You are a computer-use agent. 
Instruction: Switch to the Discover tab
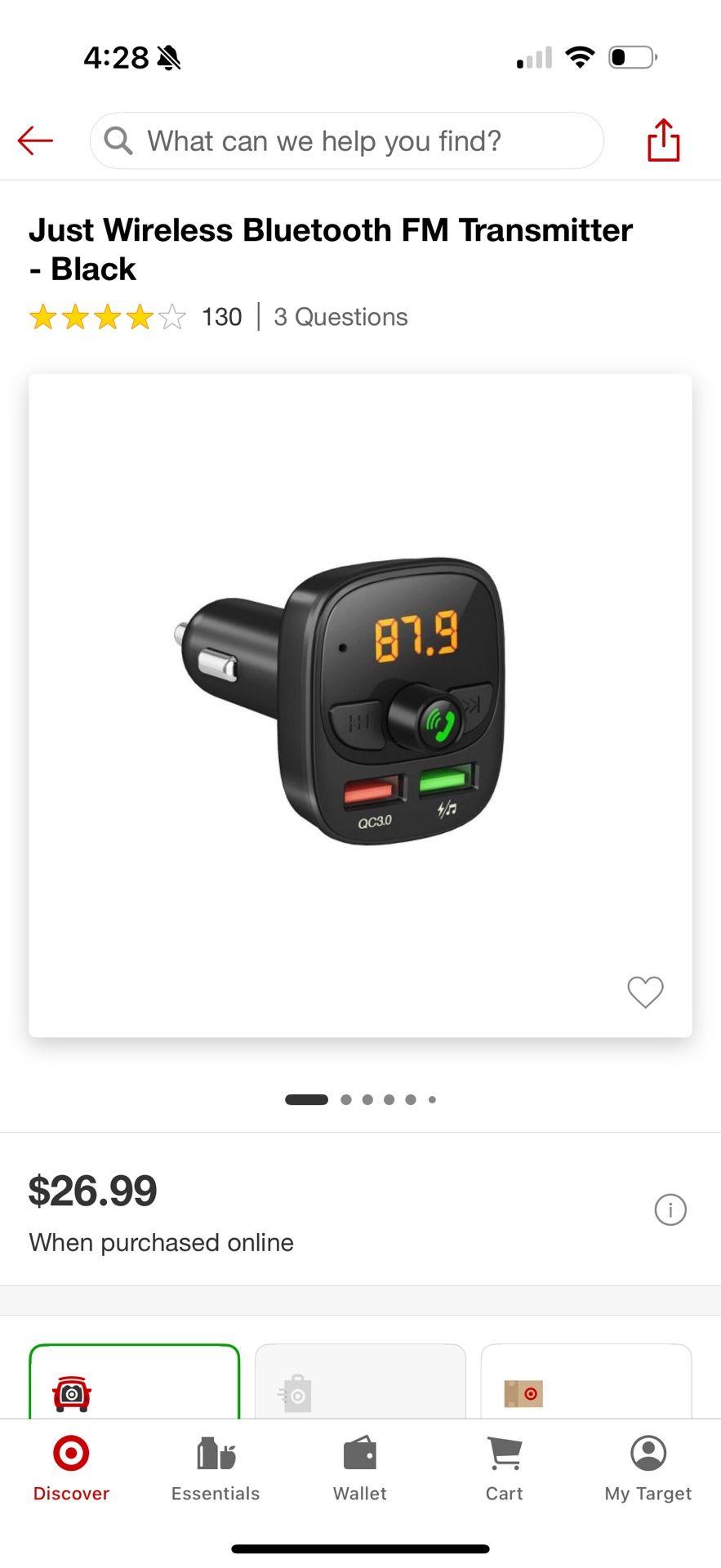pyautogui.click(x=71, y=1468)
